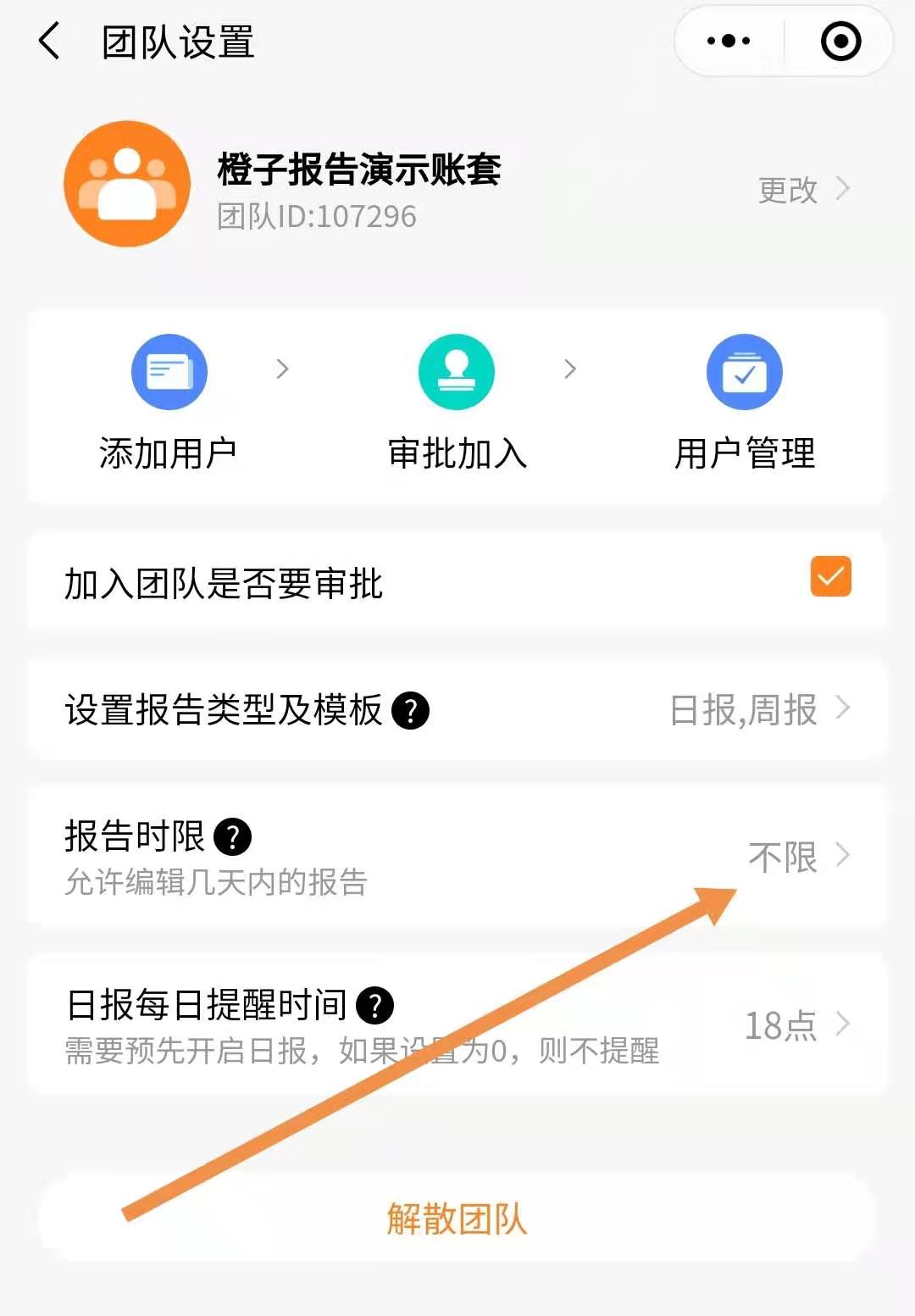The image size is (915, 1316).
Task: Tap 更改 to edit team info
Action: 801,190
